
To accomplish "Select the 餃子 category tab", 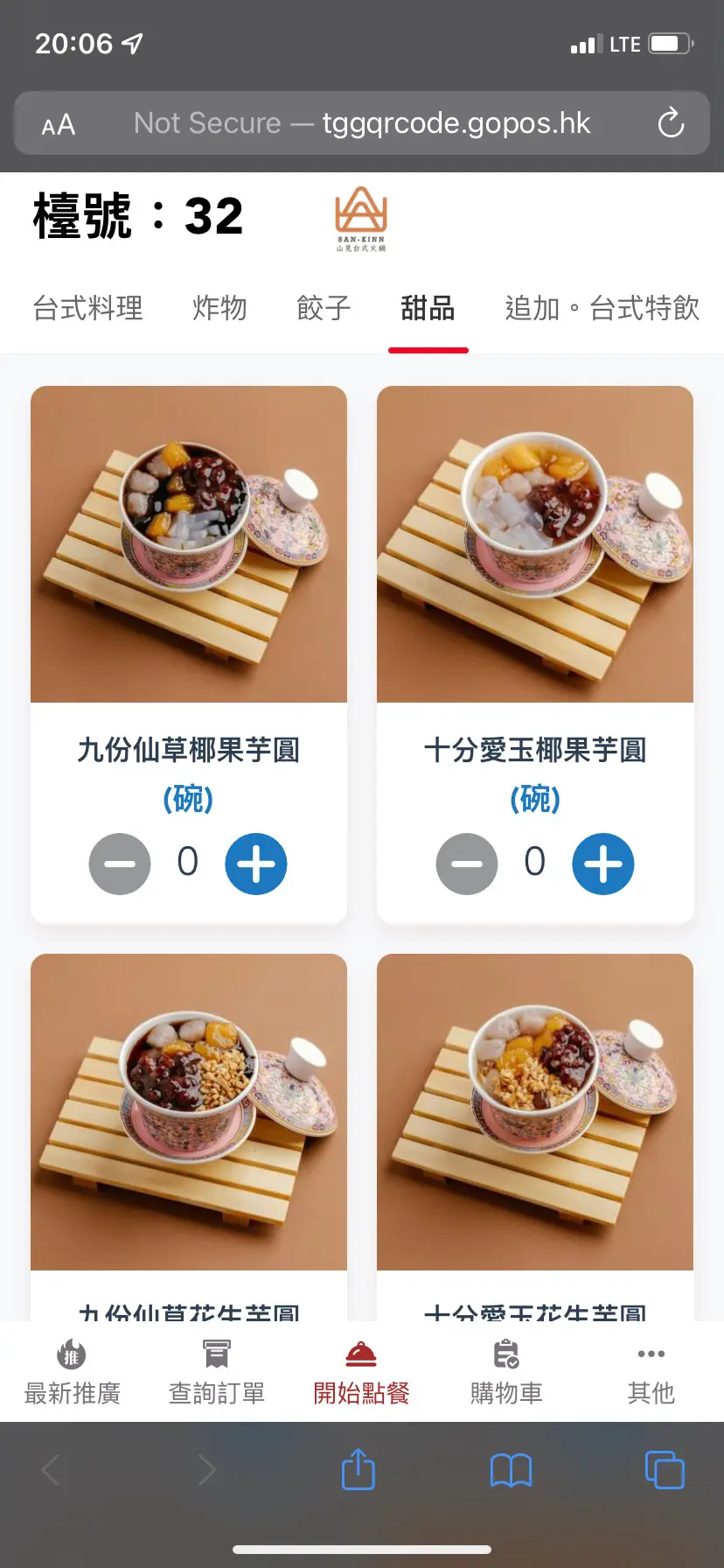I will [324, 308].
